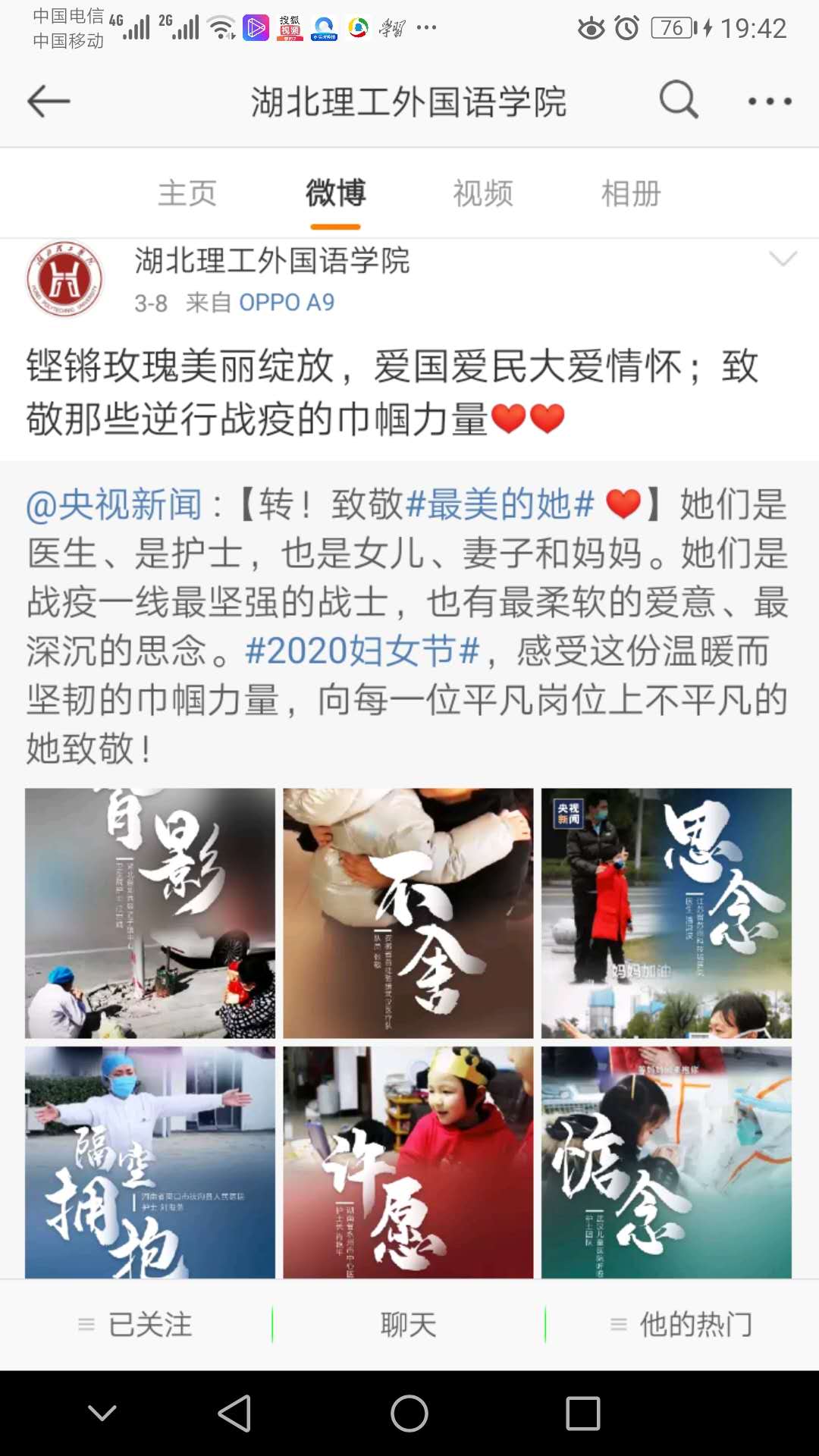This screenshot has height=1456, width=819.
Task: Open the three-dot overflow menu
Action: point(769,101)
